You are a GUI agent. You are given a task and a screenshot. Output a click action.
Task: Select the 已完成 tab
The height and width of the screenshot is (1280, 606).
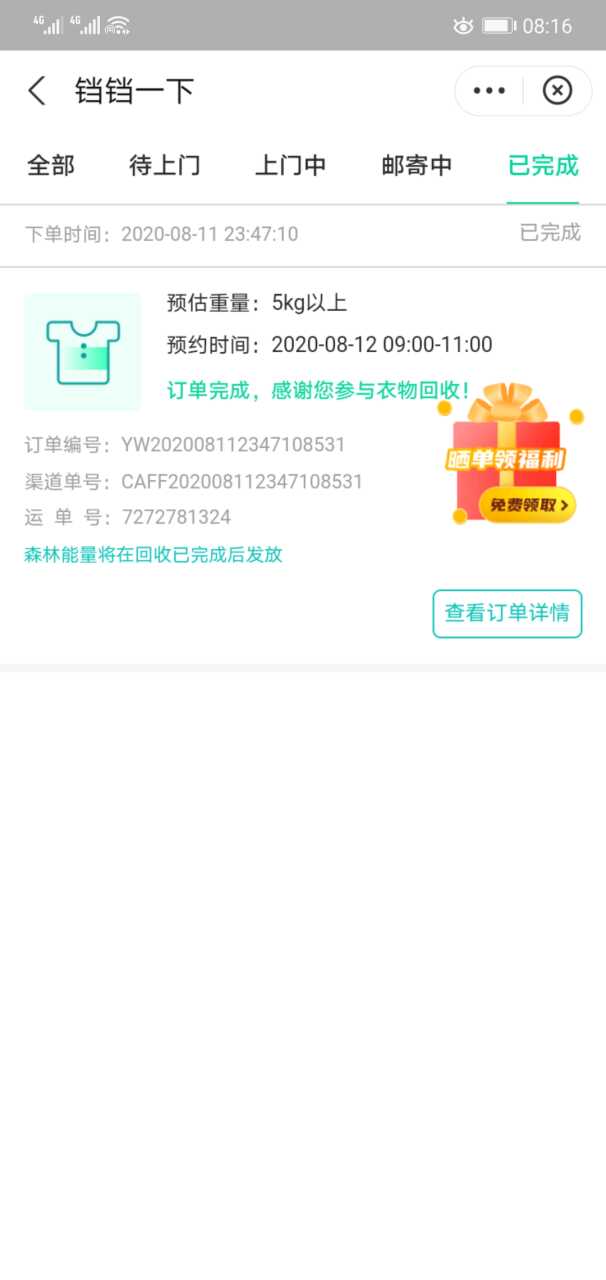[x=543, y=166]
